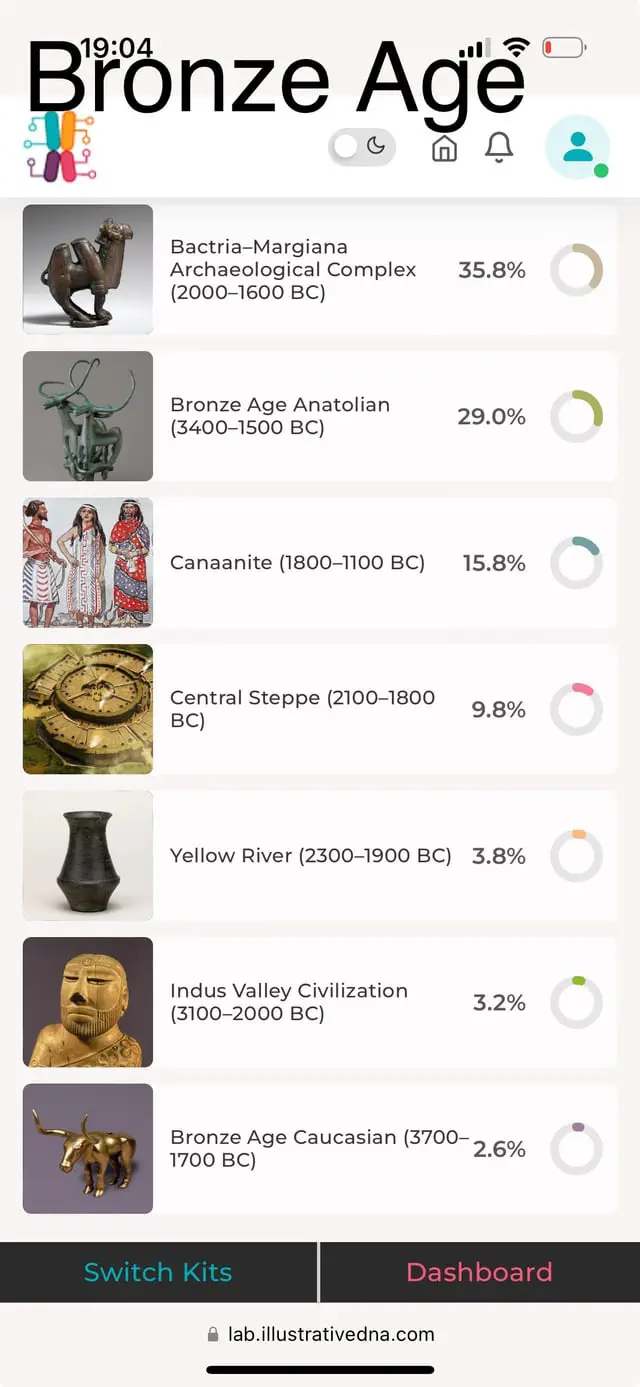Viewport: 640px width, 1387px height.
Task: Open the notifications bell
Action: [499, 148]
